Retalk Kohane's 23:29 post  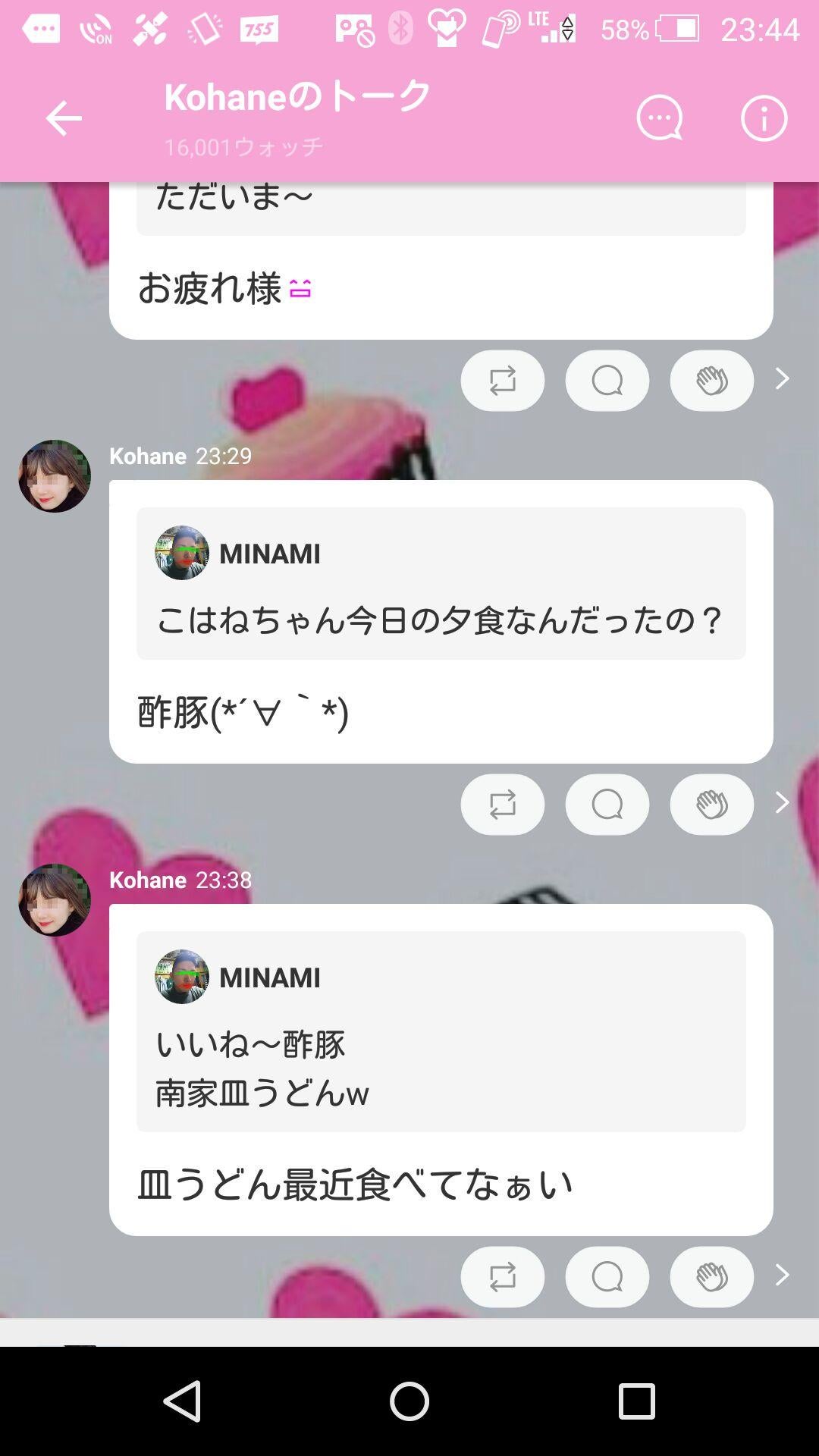click(502, 805)
